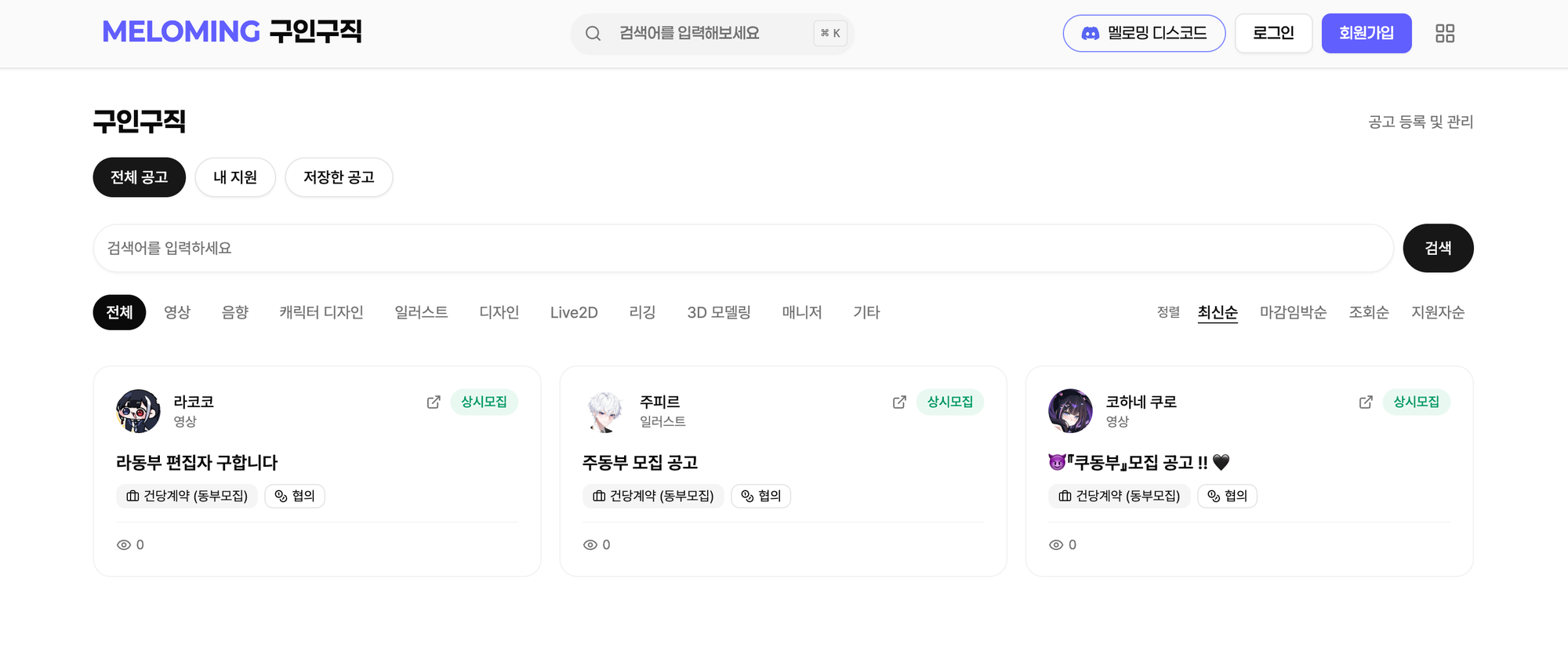Image resolution: width=1568 pixels, height=648 pixels.
Task: Switch to the 저장한 공고 tab
Action: coord(339,177)
